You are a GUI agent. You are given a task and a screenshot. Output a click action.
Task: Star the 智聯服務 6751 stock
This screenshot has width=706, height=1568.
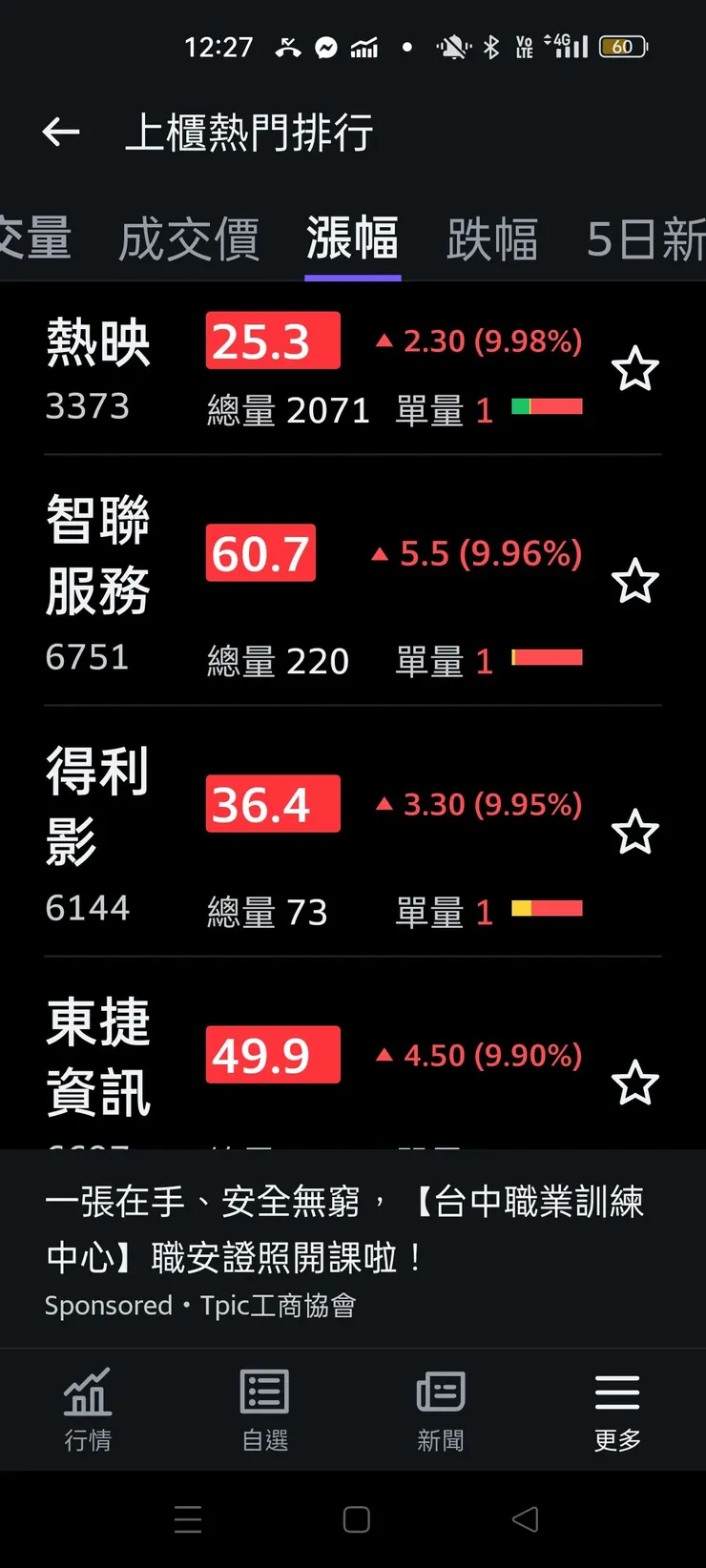[x=634, y=582]
